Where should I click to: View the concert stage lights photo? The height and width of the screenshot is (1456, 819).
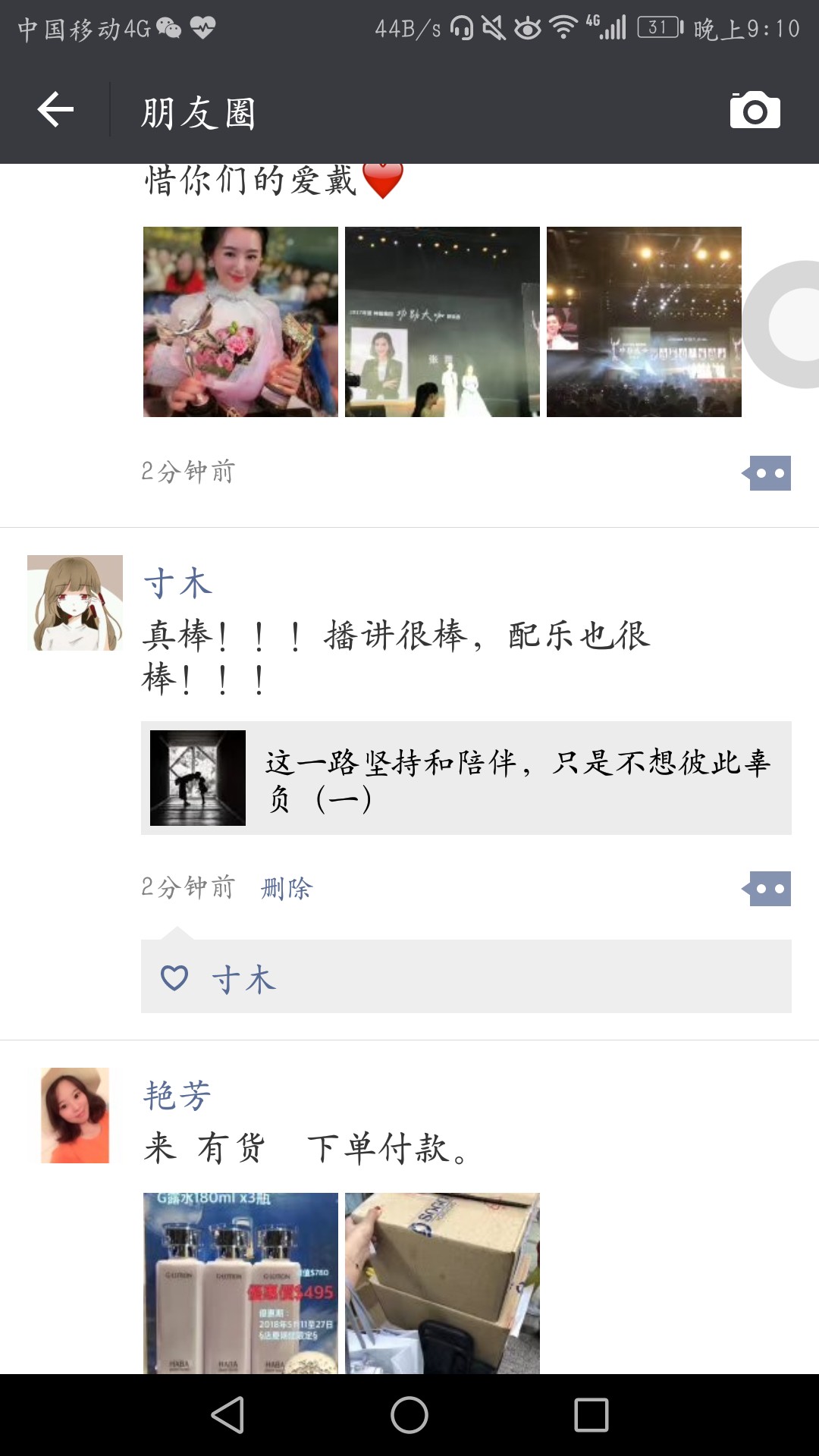[644, 322]
